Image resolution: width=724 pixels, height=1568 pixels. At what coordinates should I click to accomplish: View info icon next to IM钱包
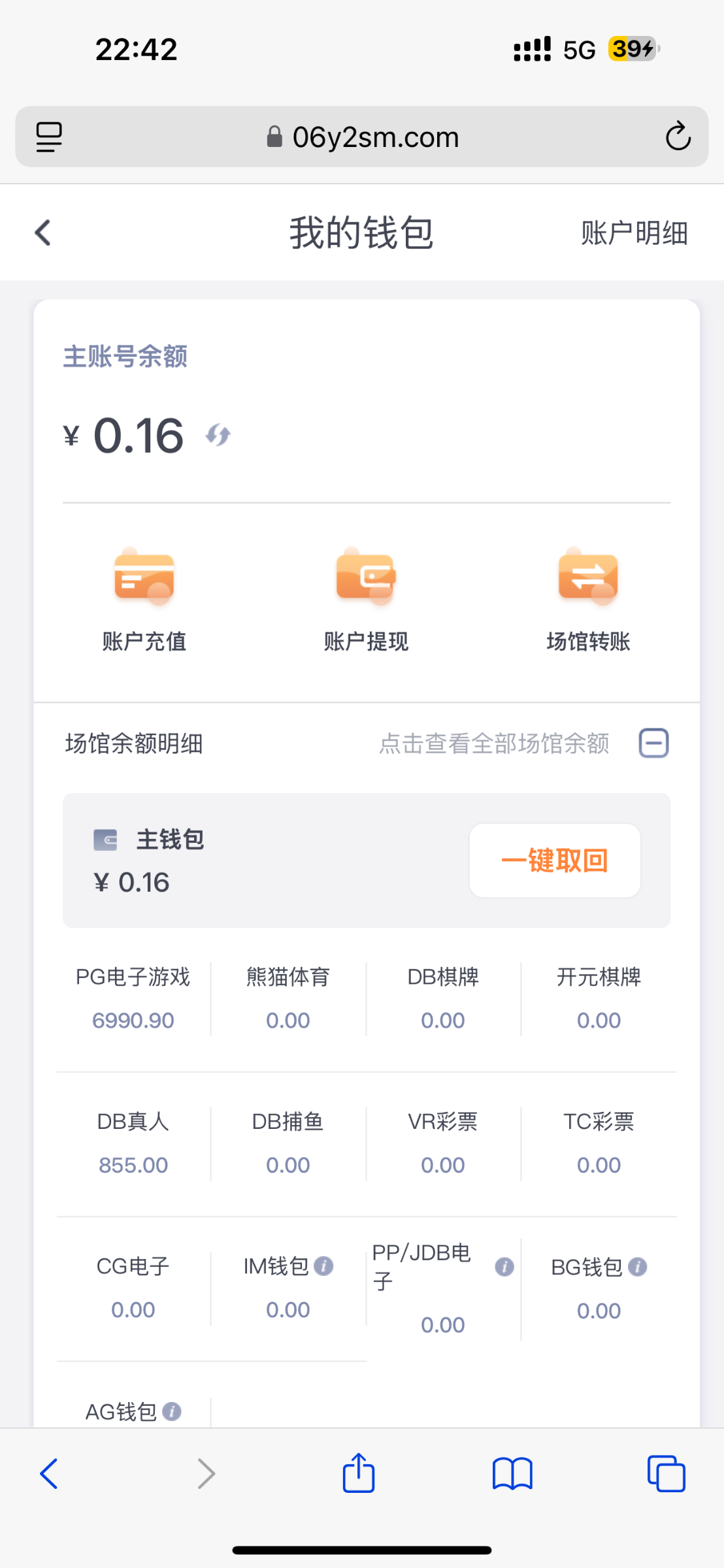(x=323, y=1266)
